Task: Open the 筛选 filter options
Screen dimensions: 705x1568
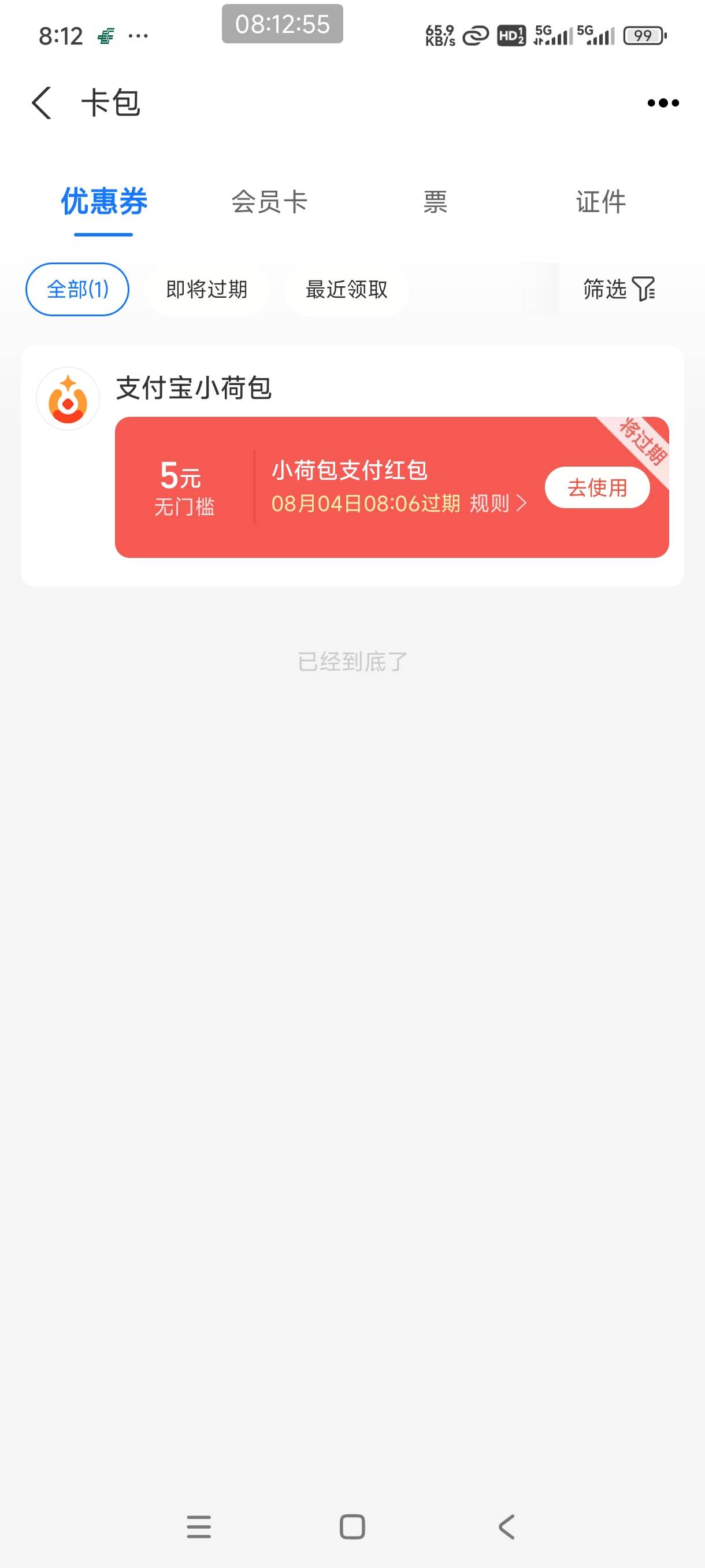Action: tap(619, 289)
